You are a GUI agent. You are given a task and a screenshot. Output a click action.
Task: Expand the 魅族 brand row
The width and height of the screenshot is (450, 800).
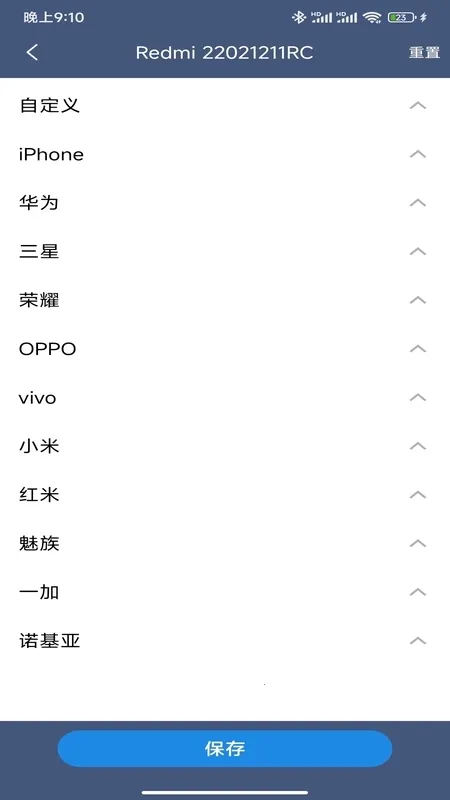tap(225, 543)
